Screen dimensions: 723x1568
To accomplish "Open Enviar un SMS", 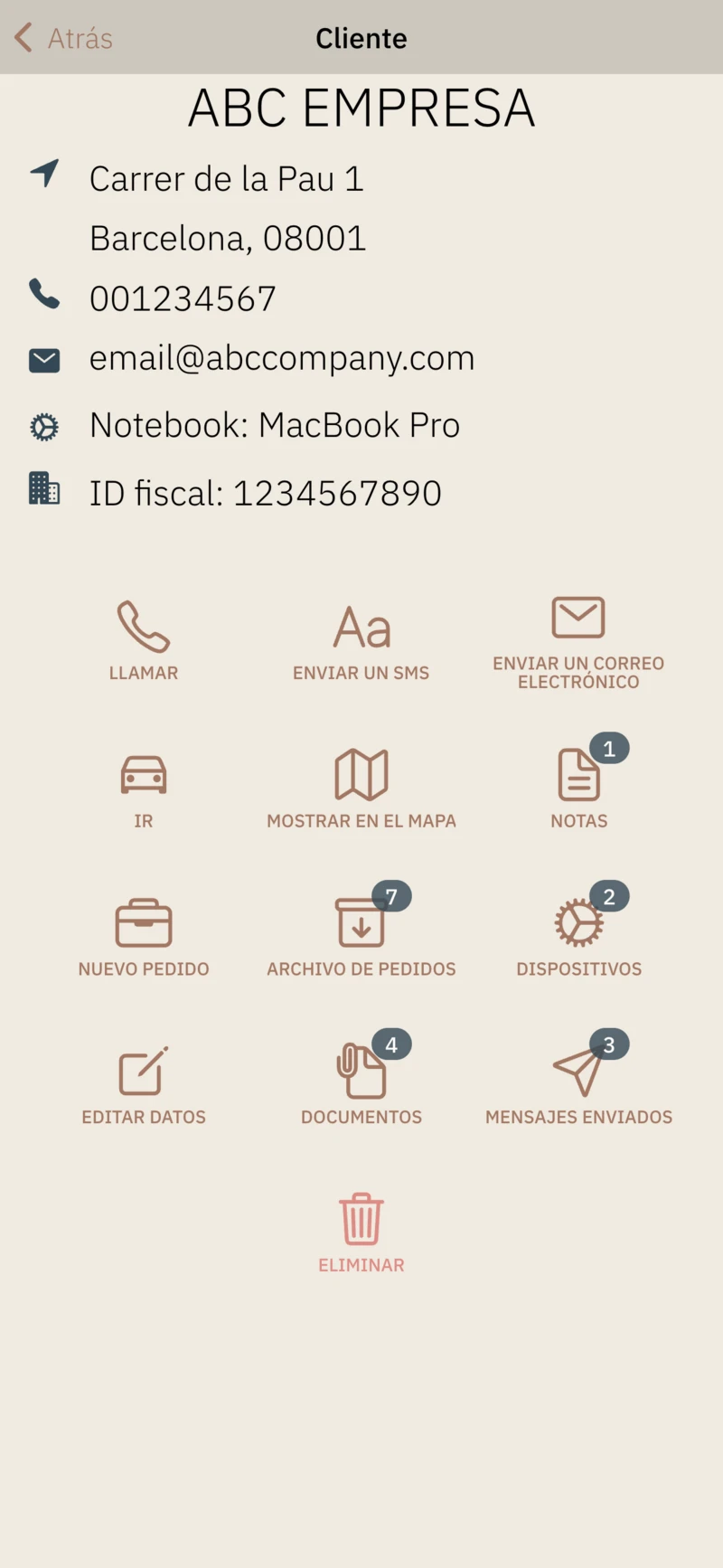I will 361,638.
